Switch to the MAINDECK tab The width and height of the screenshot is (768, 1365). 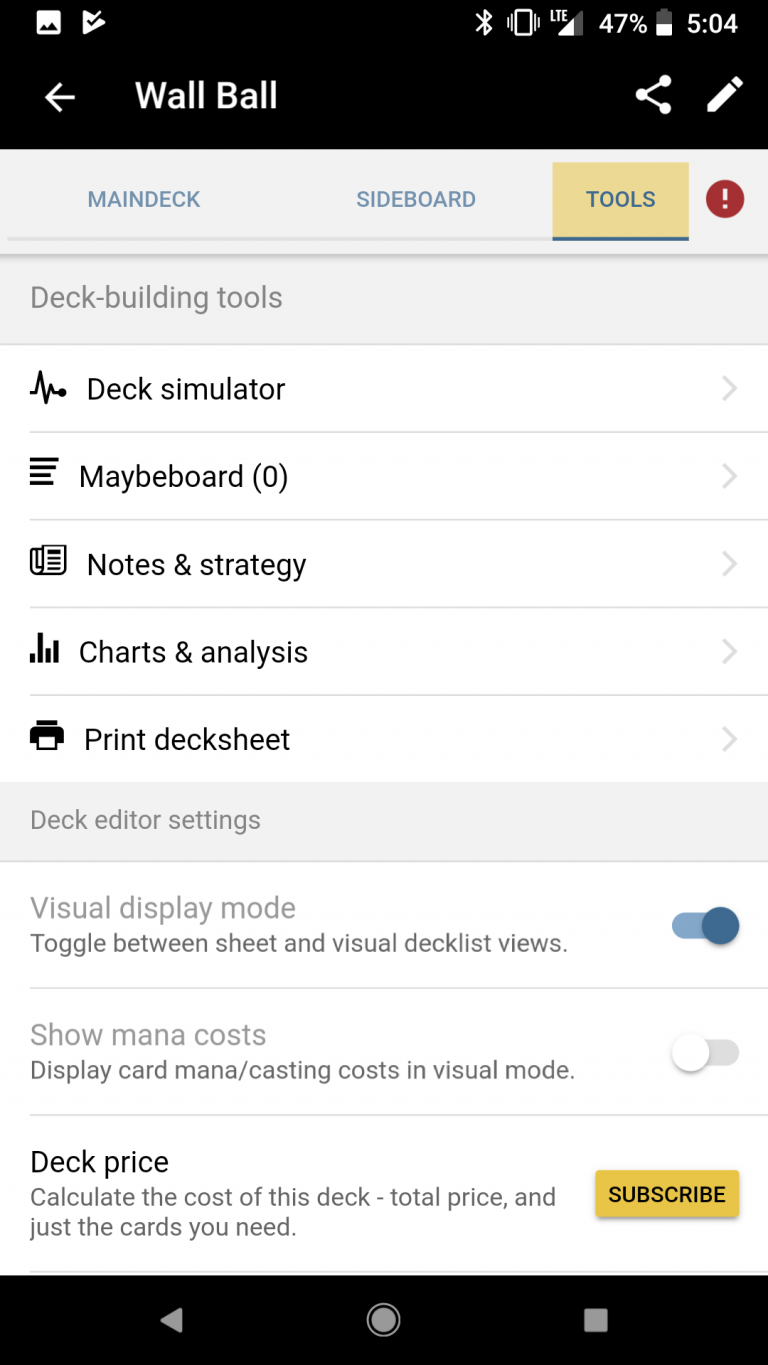(143, 199)
